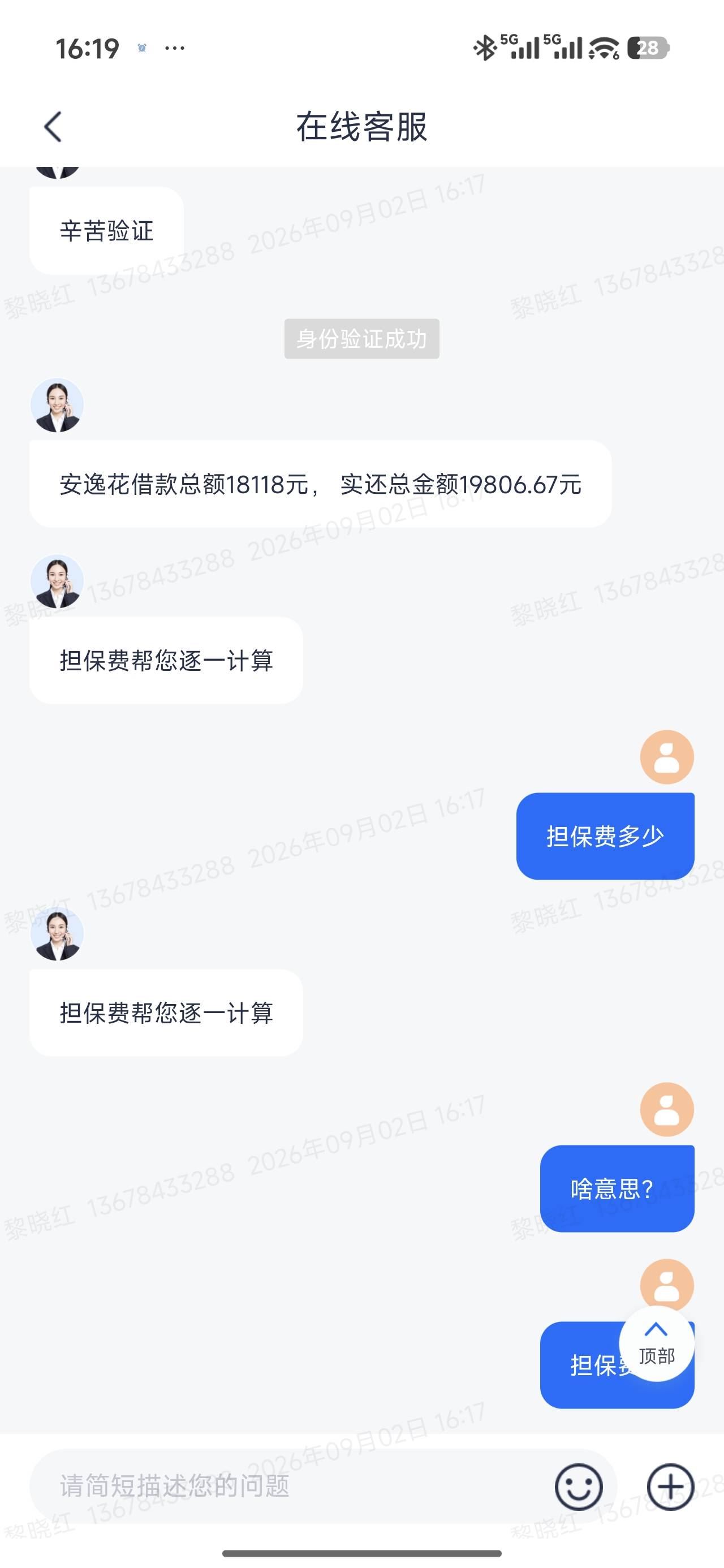Go back from the 在线客服 chat

click(x=53, y=127)
